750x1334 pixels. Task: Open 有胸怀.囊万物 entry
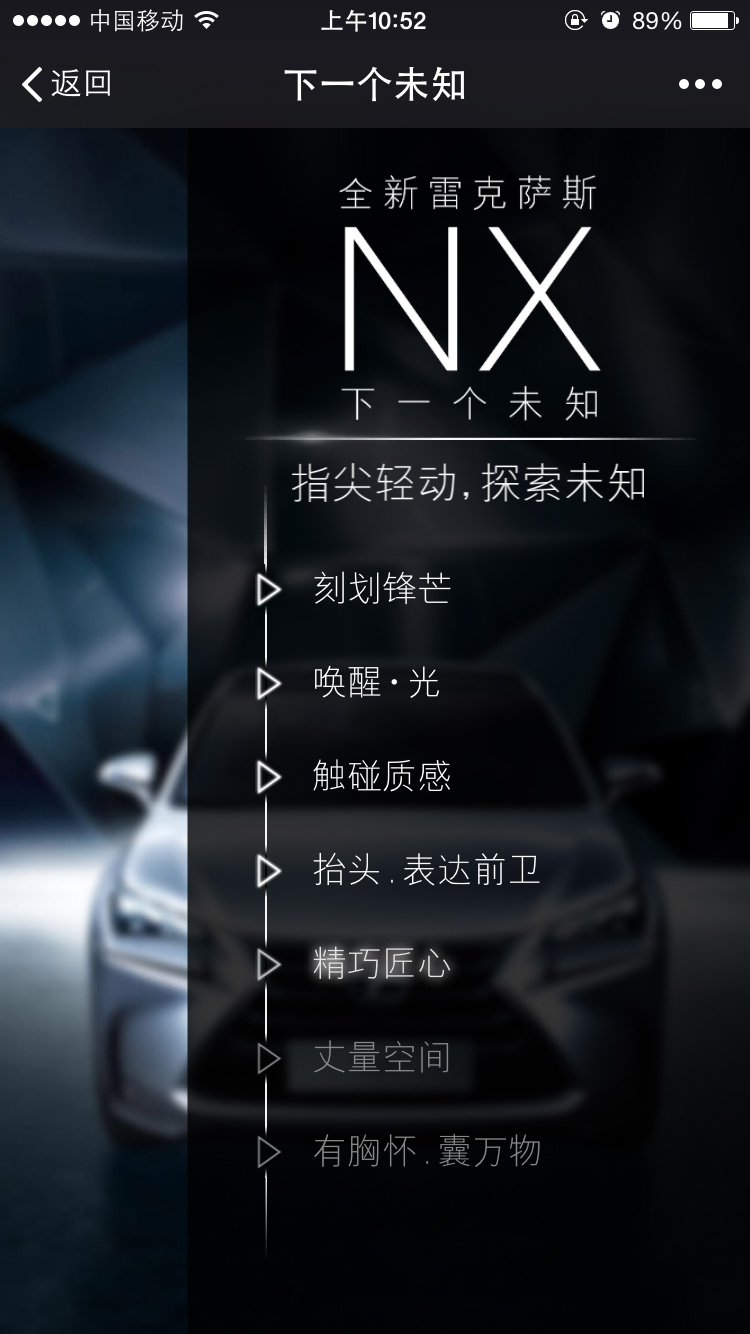(426, 1152)
